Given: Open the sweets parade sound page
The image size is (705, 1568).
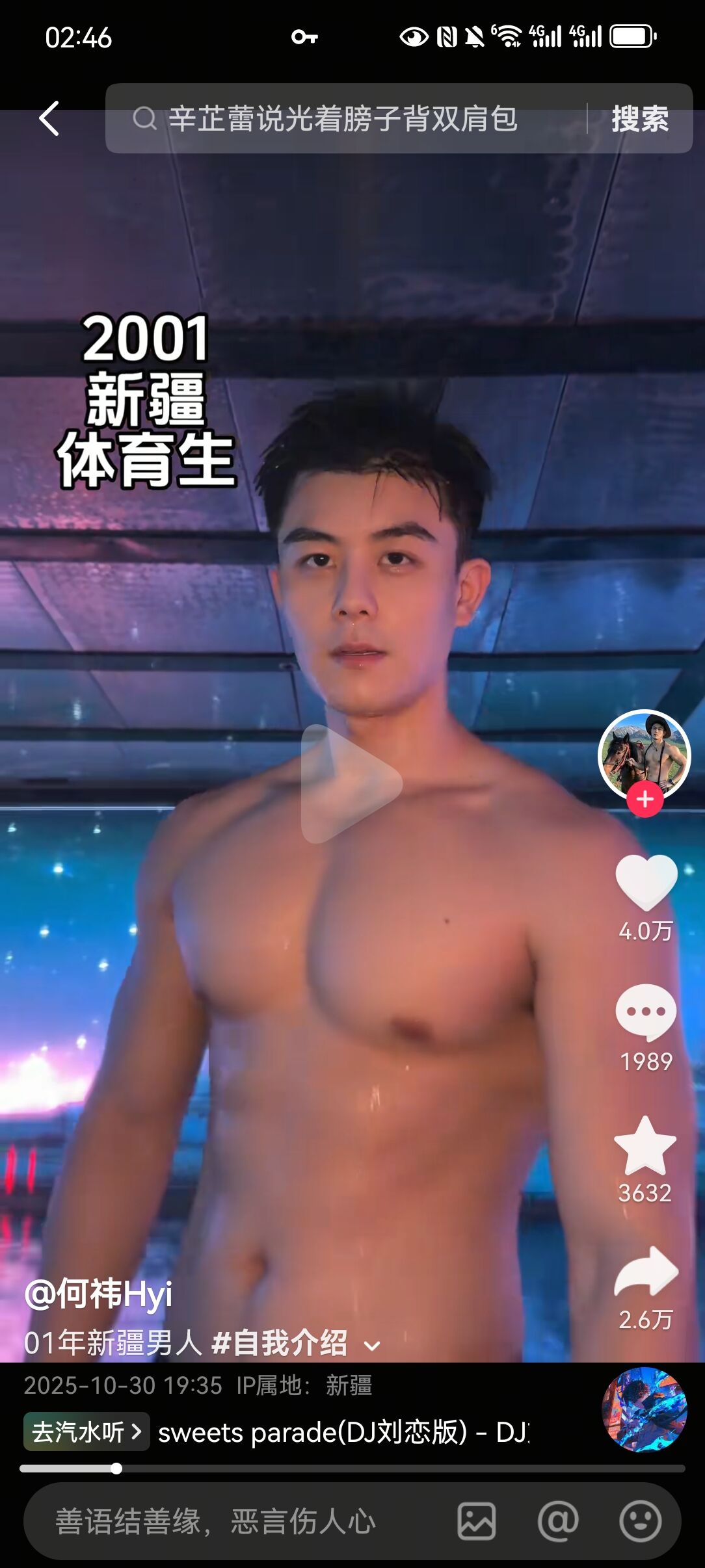Looking at the screenshot, I should (x=343, y=1432).
